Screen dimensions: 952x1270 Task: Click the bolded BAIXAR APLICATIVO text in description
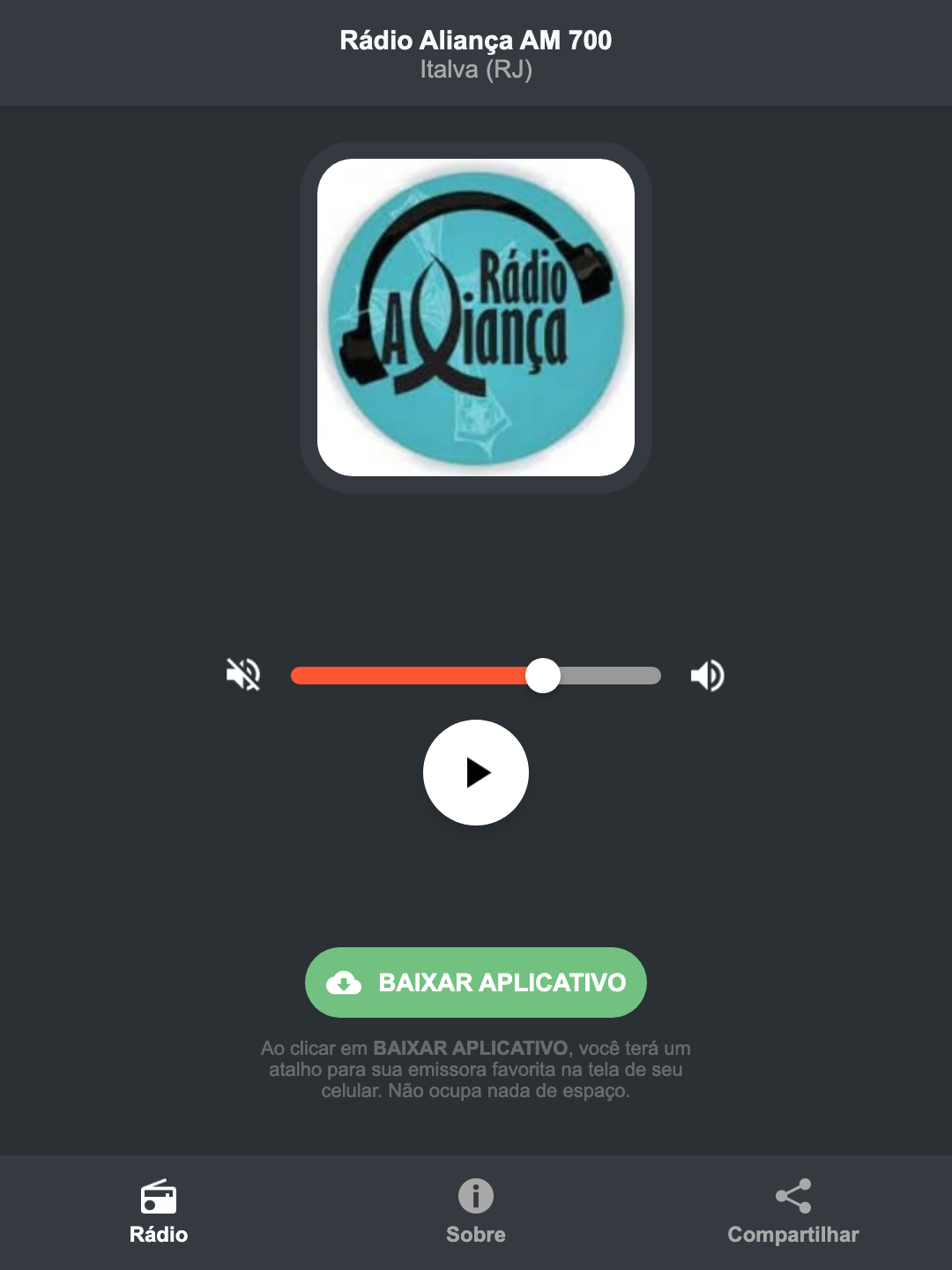(x=471, y=1049)
